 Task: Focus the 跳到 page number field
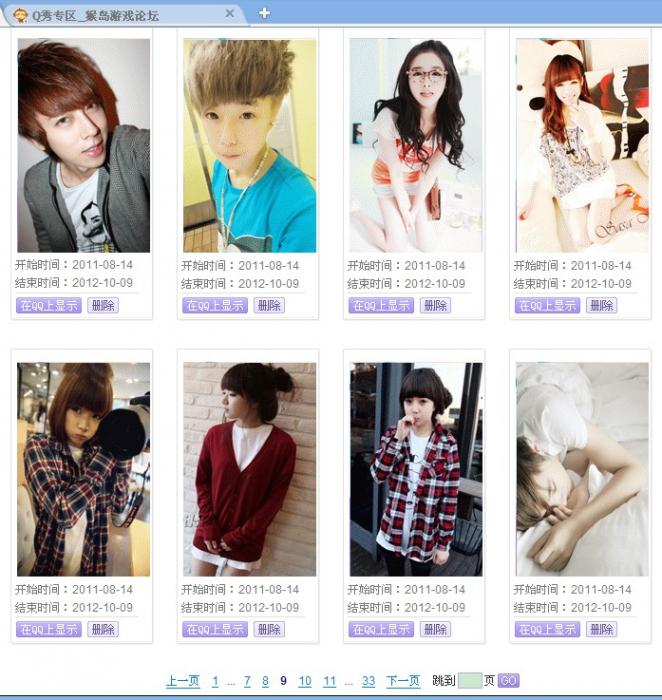pyautogui.click(x=469, y=681)
